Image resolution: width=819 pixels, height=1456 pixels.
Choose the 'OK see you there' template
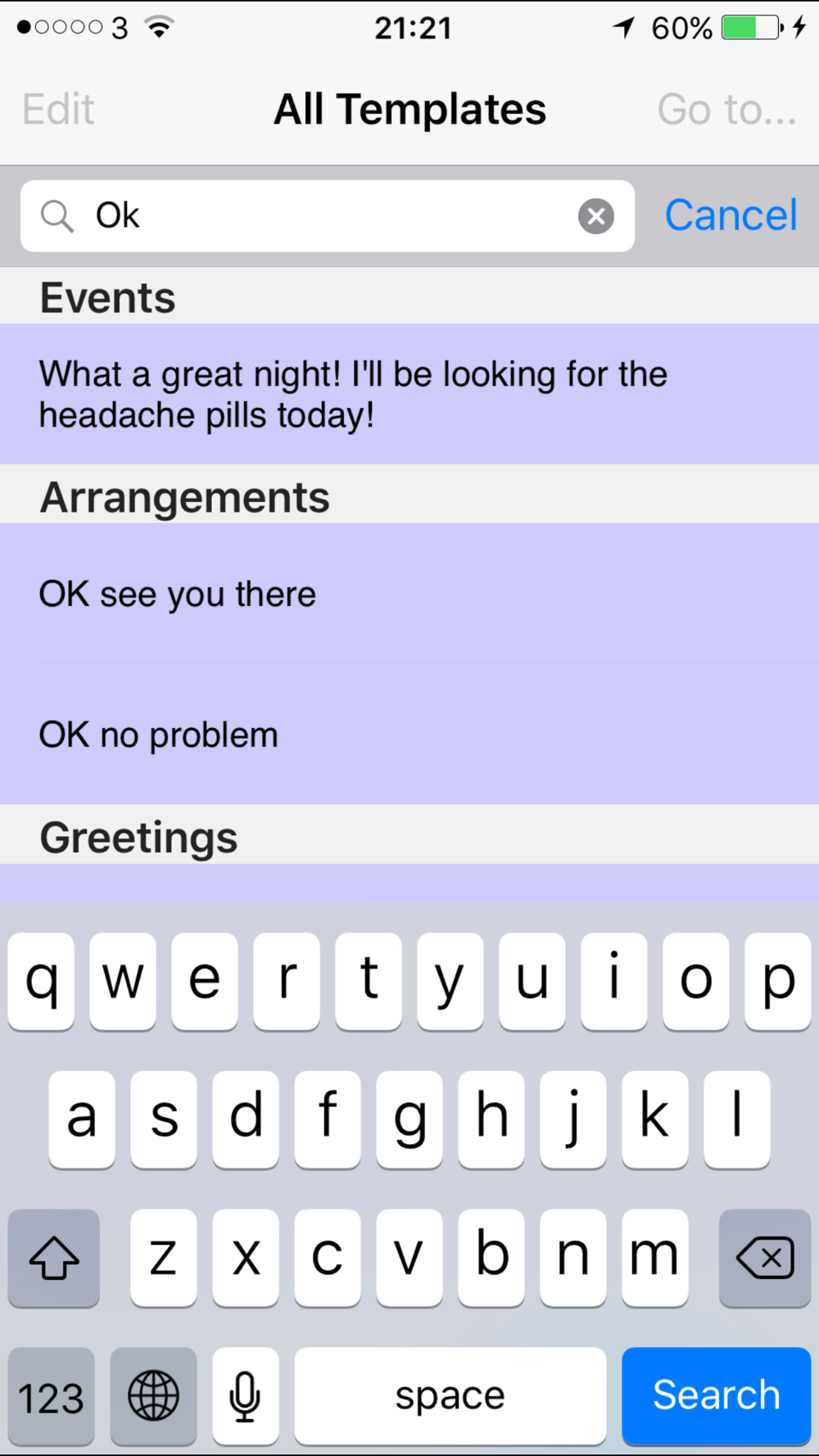tap(409, 595)
